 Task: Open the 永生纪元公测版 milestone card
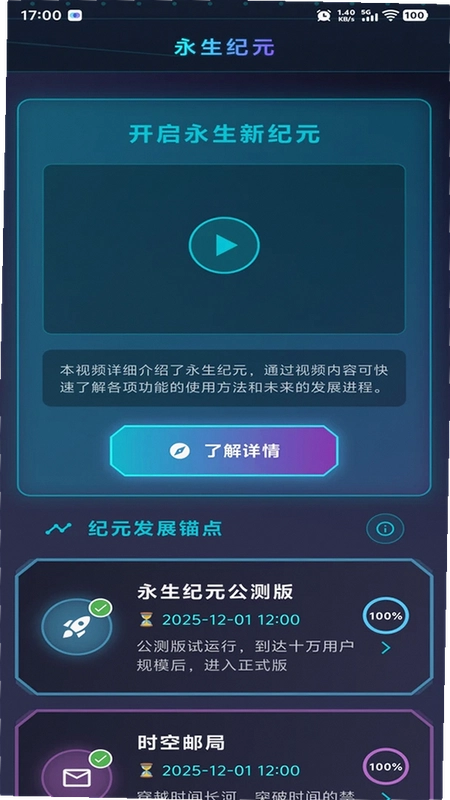click(224, 627)
